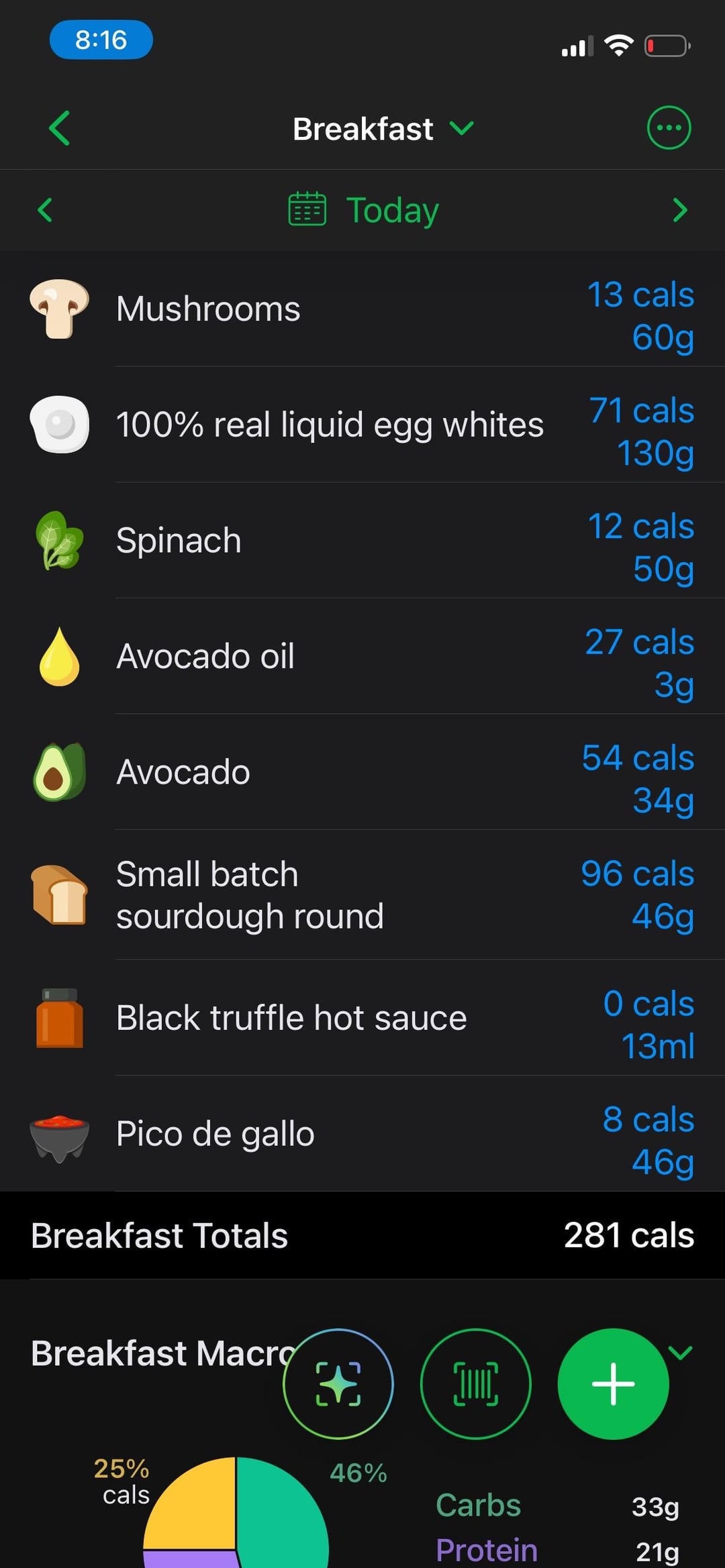The width and height of the screenshot is (725, 1568).
Task: Go to the next day
Action: pos(679,210)
